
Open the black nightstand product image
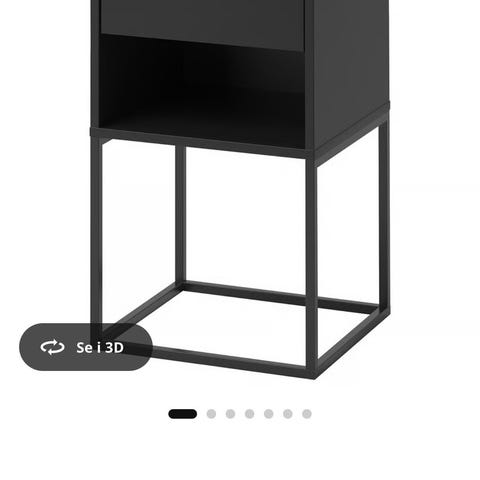[x=240, y=189]
